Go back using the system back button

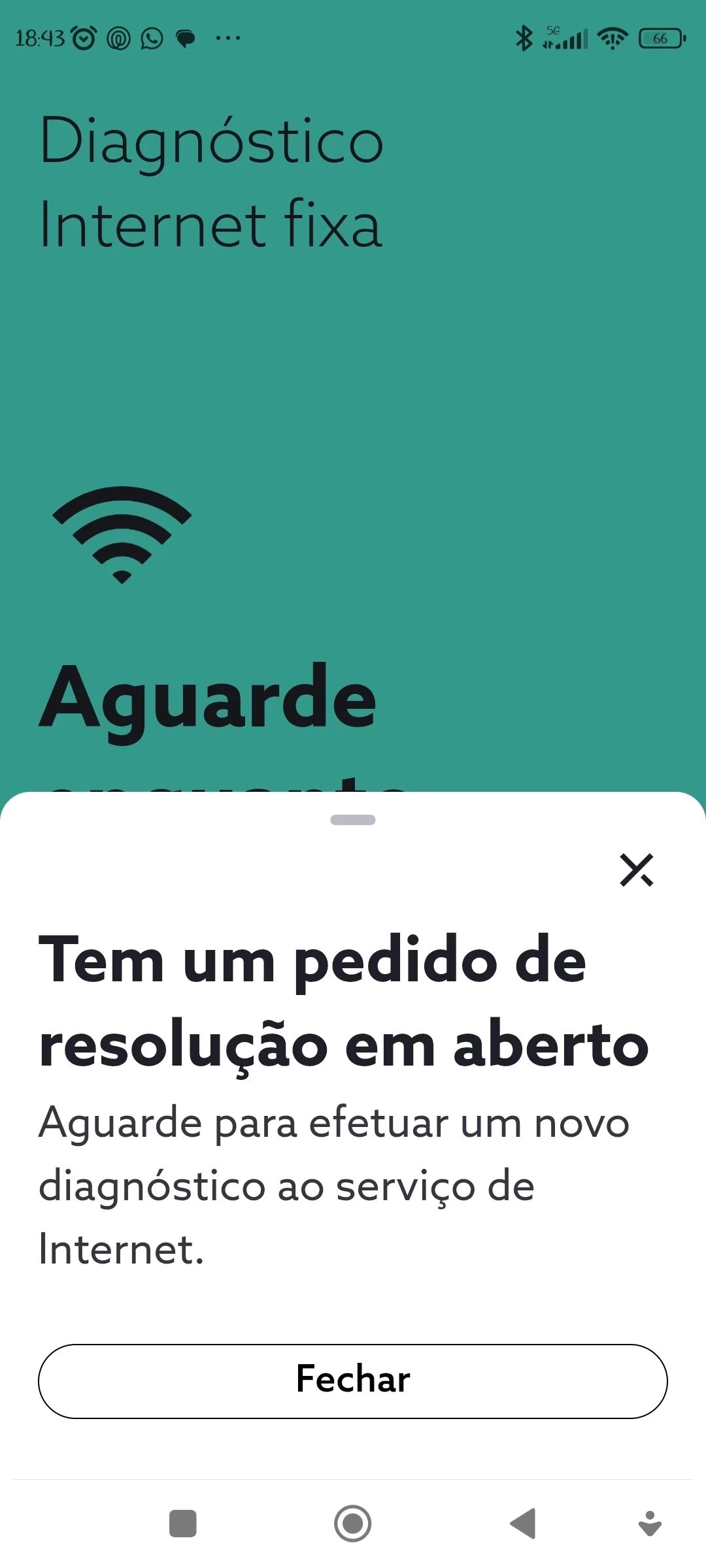pyautogui.click(x=523, y=1524)
